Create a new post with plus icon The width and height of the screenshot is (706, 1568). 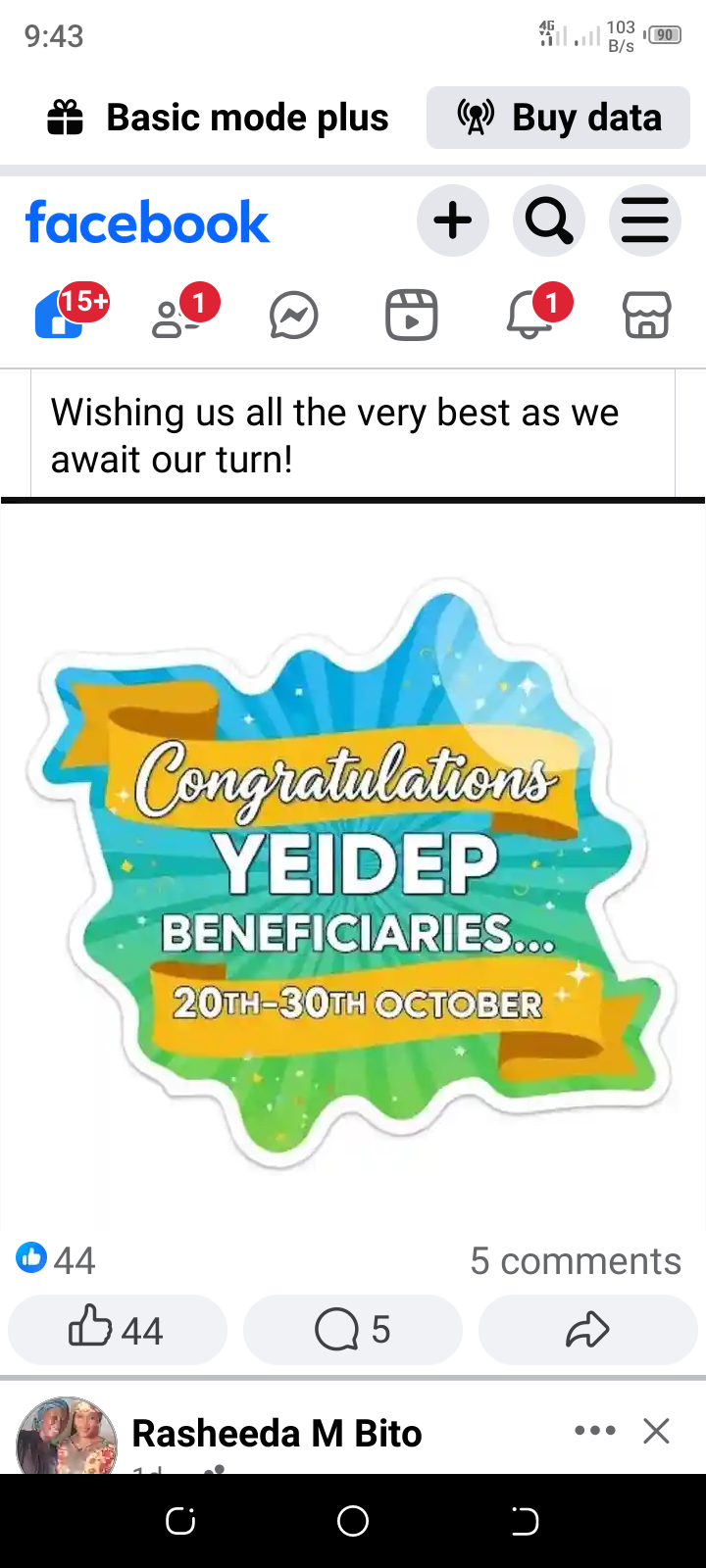pyautogui.click(x=452, y=220)
